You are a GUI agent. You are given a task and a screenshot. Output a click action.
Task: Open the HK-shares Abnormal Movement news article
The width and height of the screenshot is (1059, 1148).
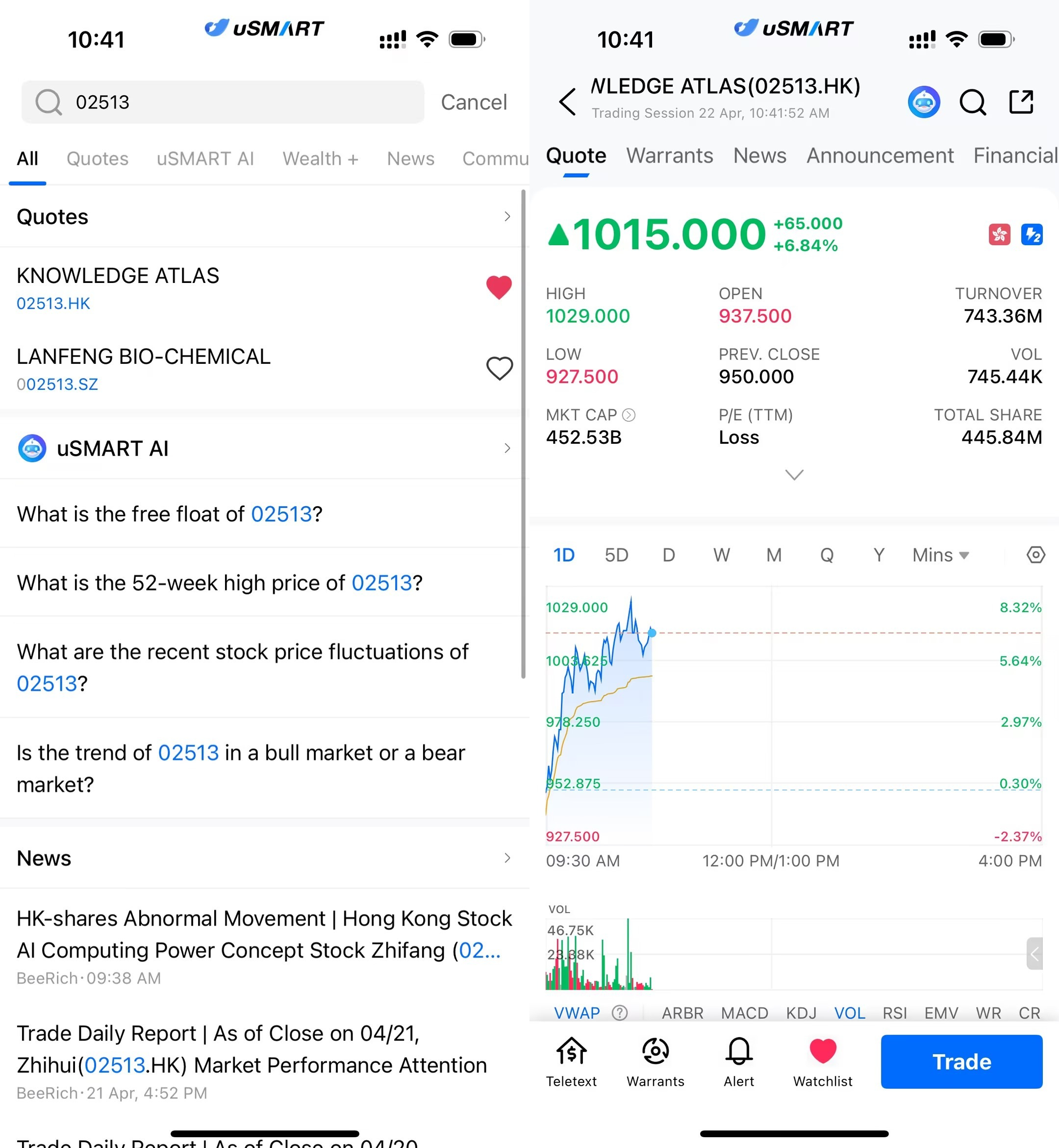pos(264,934)
